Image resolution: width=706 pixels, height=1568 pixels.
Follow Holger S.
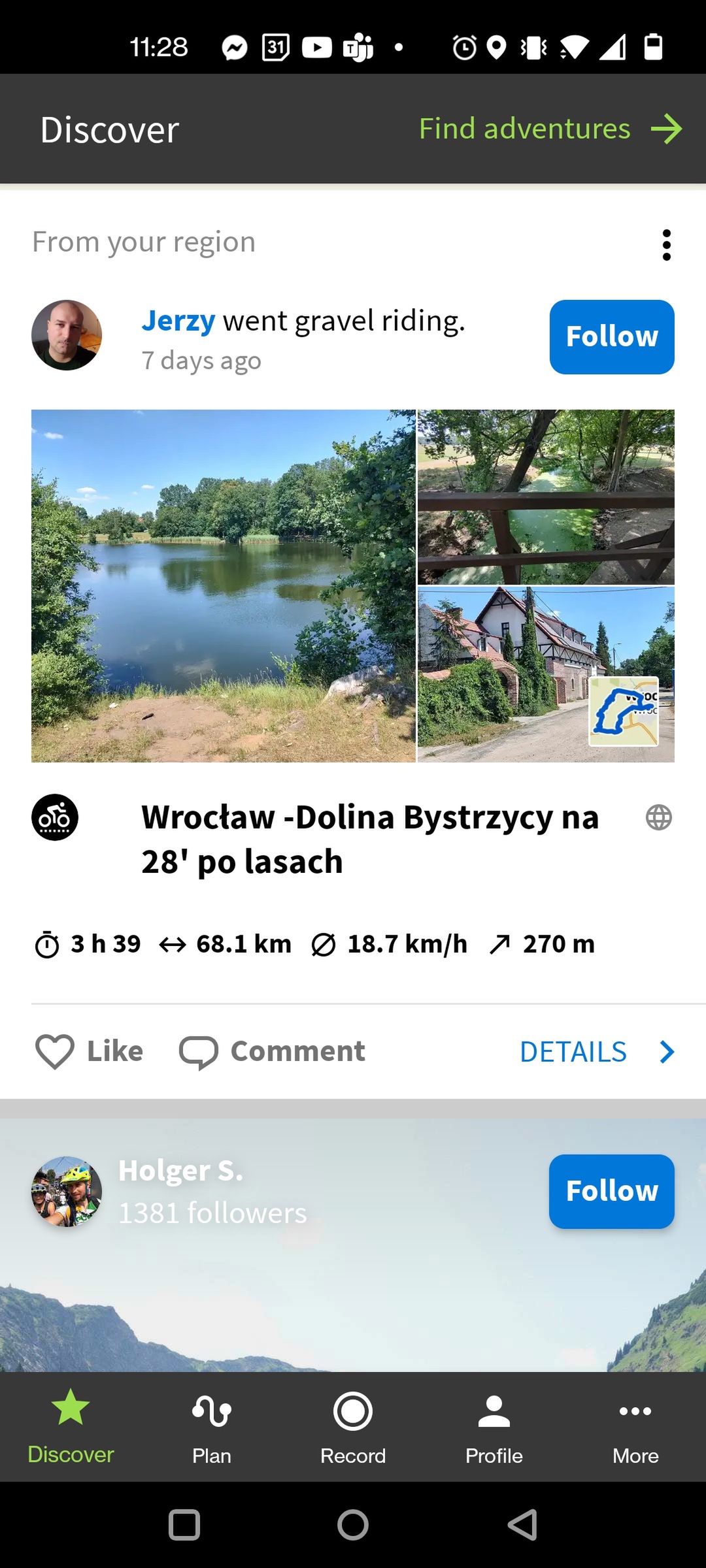(x=611, y=1190)
